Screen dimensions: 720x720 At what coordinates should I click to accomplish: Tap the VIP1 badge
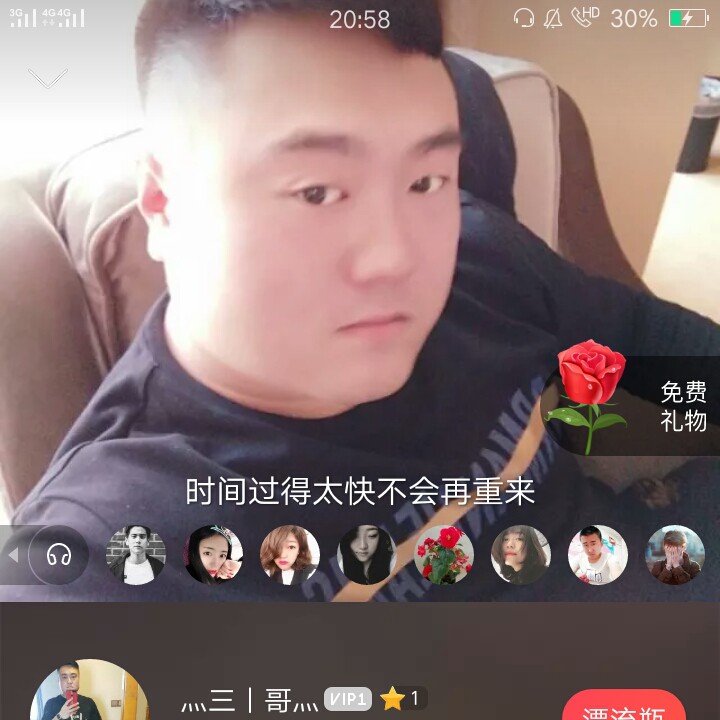(x=348, y=699)
